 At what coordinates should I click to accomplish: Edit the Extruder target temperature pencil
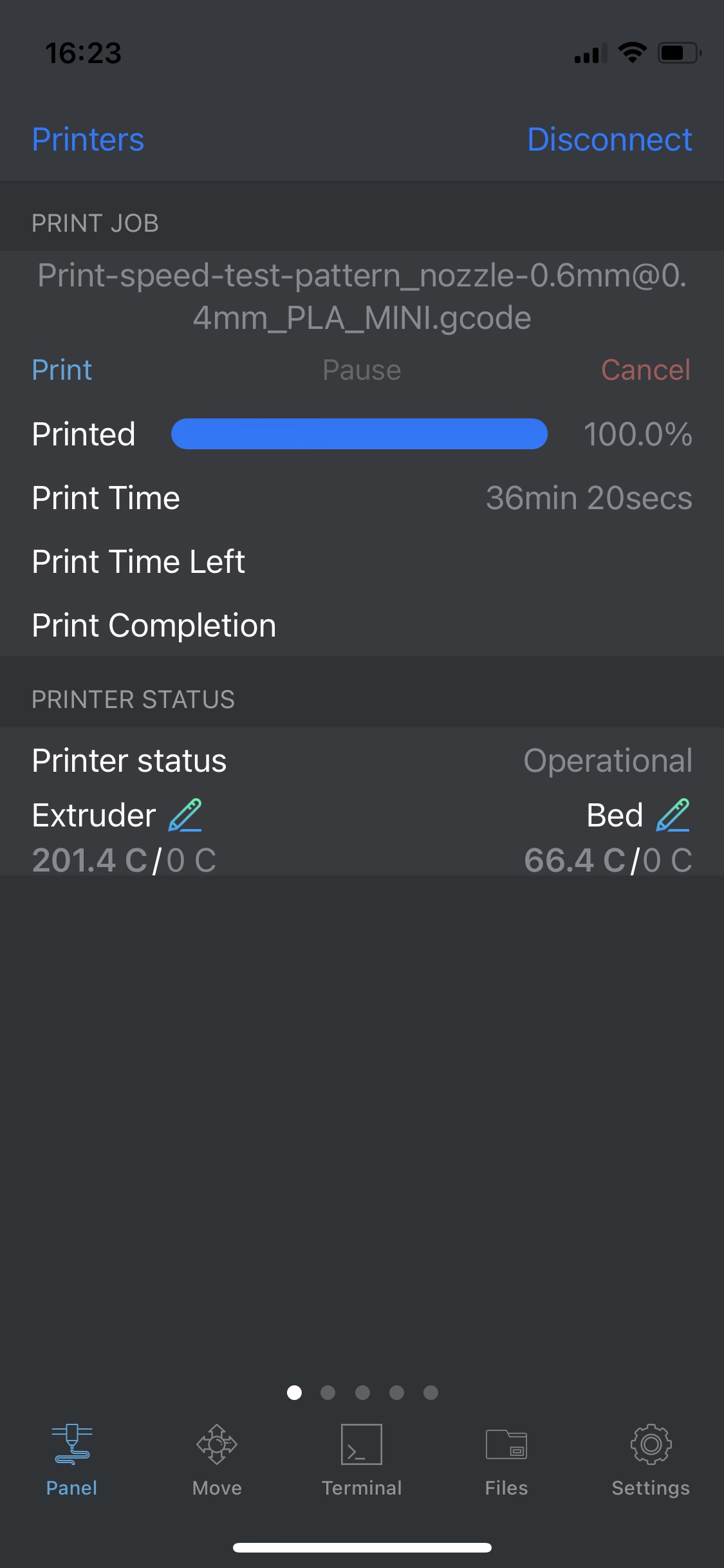[185, 814]
